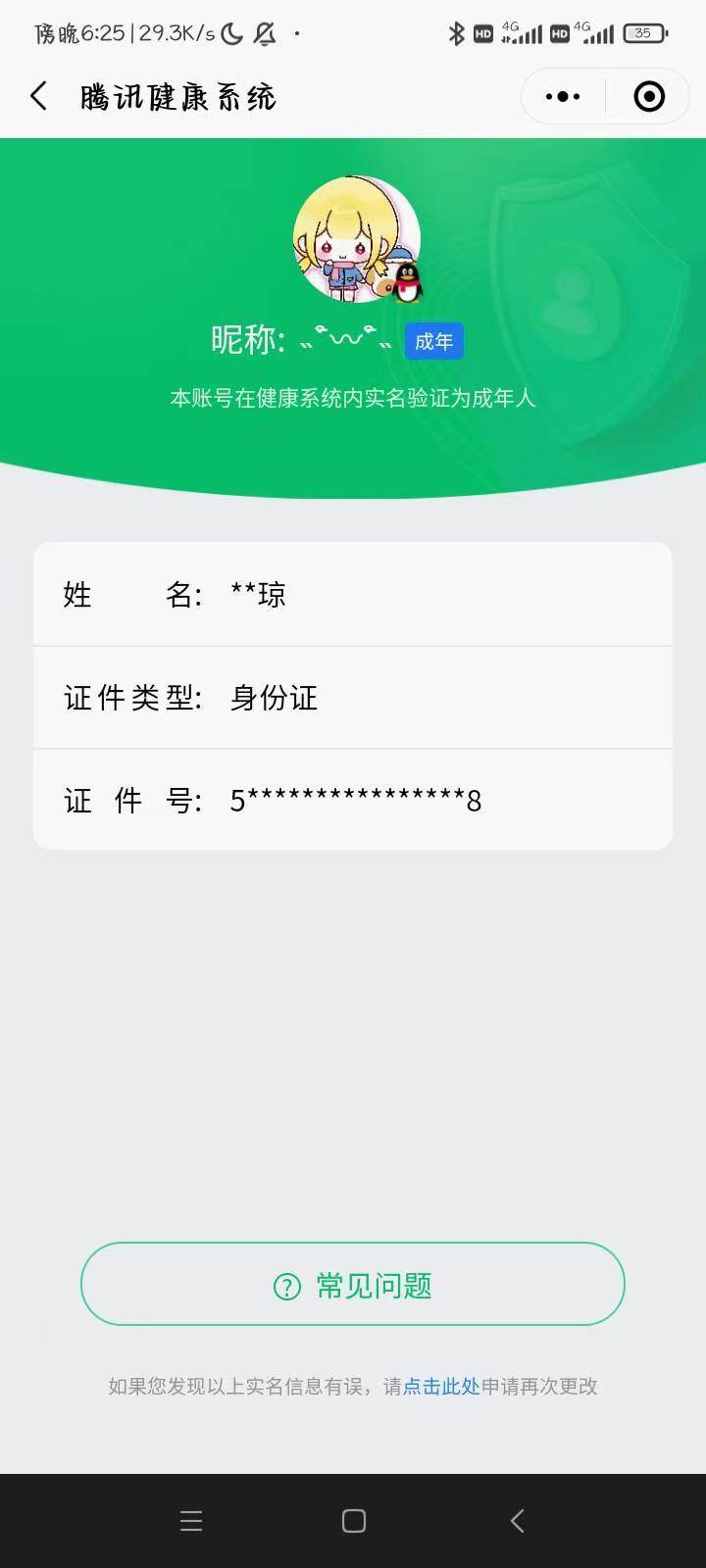The width and height of the screenshot is (706, 1568).
Task: Tap the Bluetooth icon in status bar
Action: point(455,32)
